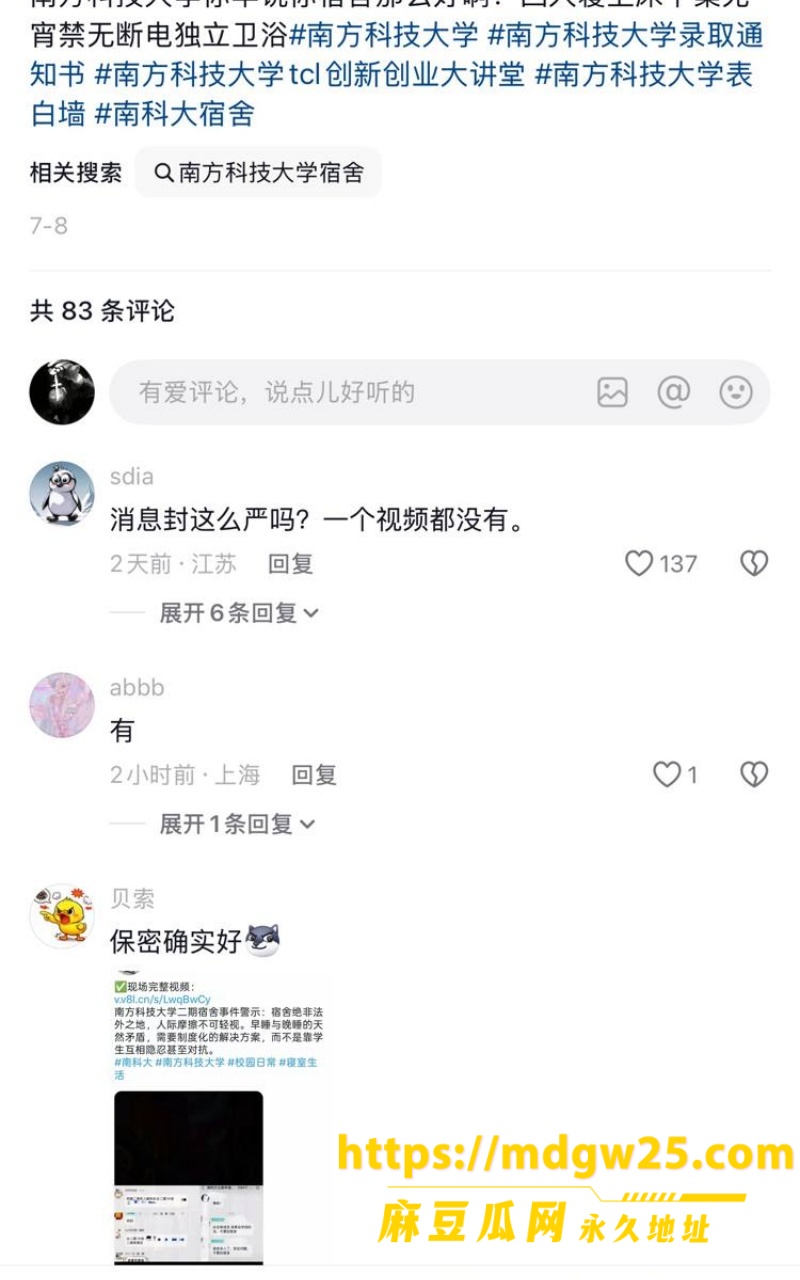The image size is (800, 1280).
Task: Open 贝索's profile avatar
Action: click(62, 915)
